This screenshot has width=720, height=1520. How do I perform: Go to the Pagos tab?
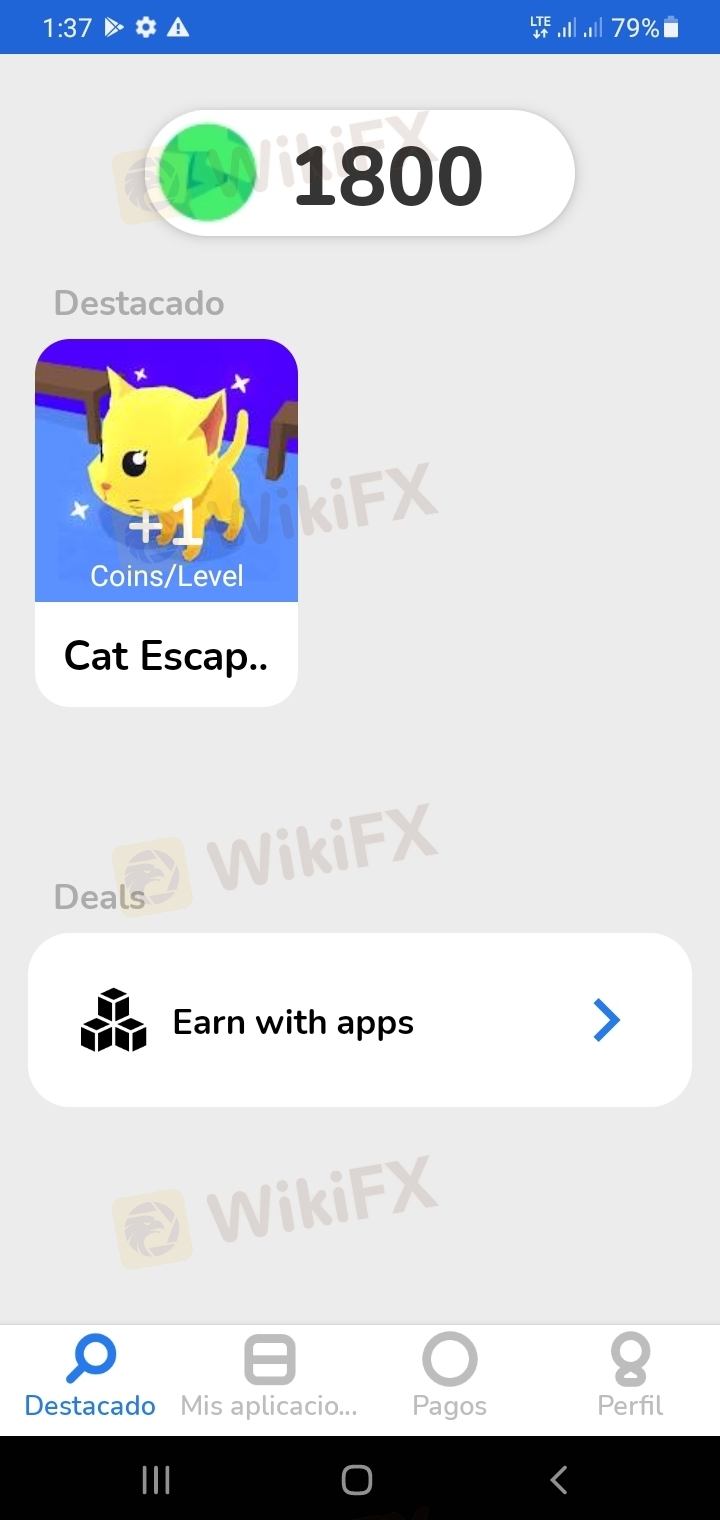(449, 1377)
